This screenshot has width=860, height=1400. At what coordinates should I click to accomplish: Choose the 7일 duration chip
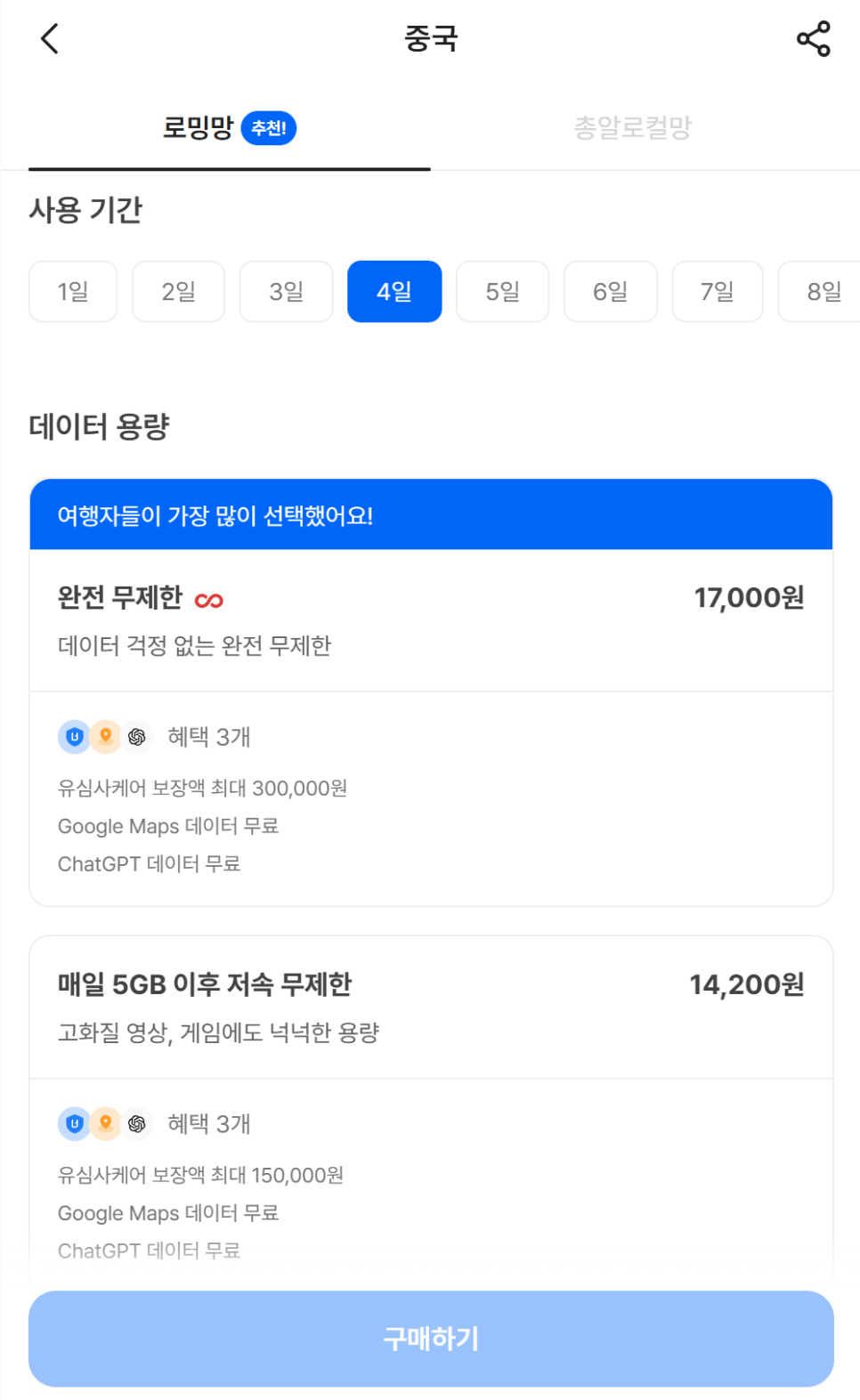(x=718, y=291)
